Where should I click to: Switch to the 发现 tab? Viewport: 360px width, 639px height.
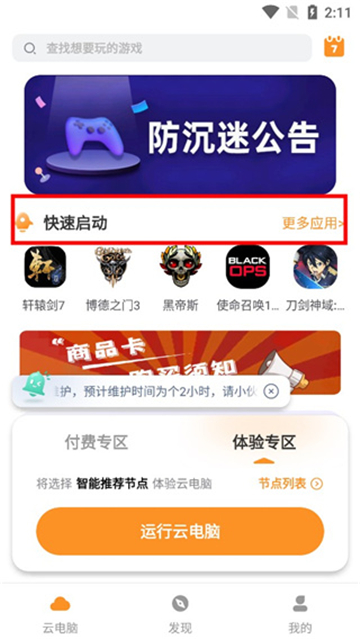point(180,613)
